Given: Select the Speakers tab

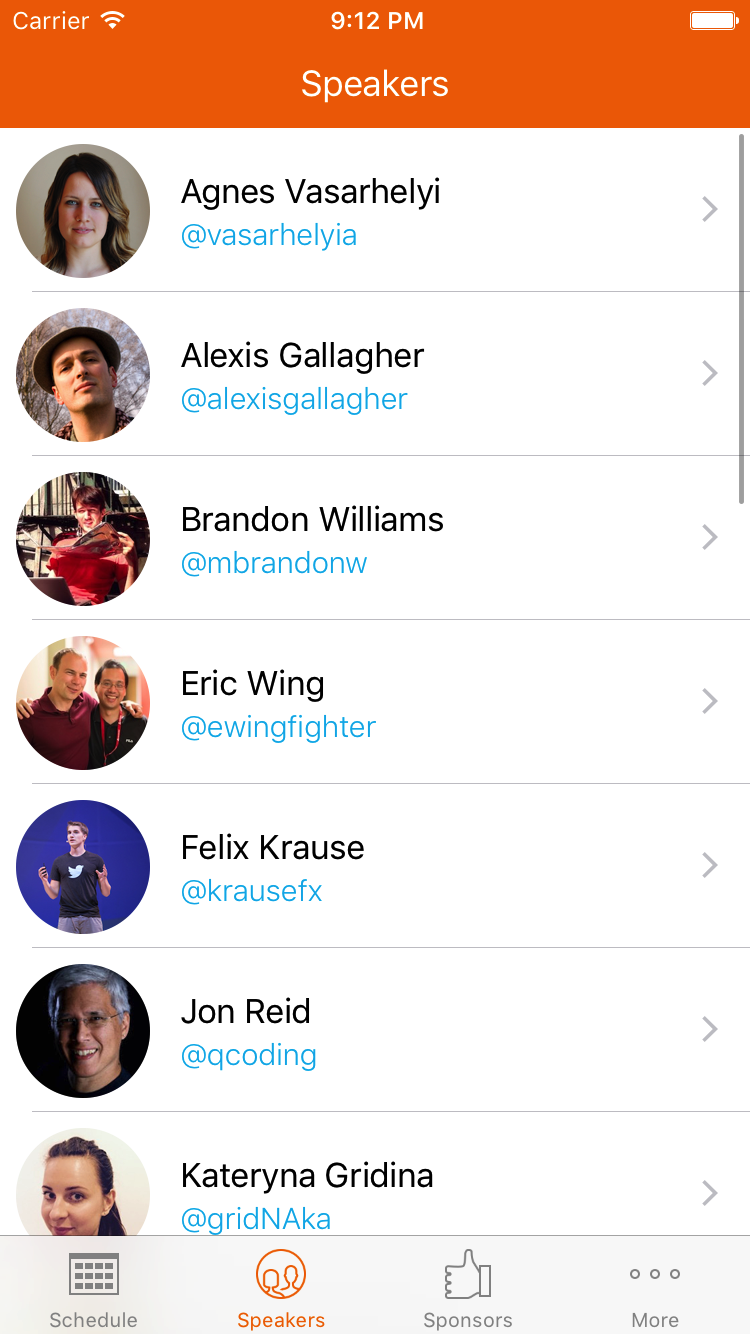Looking at the screenshot, I should pos(281,1287).
